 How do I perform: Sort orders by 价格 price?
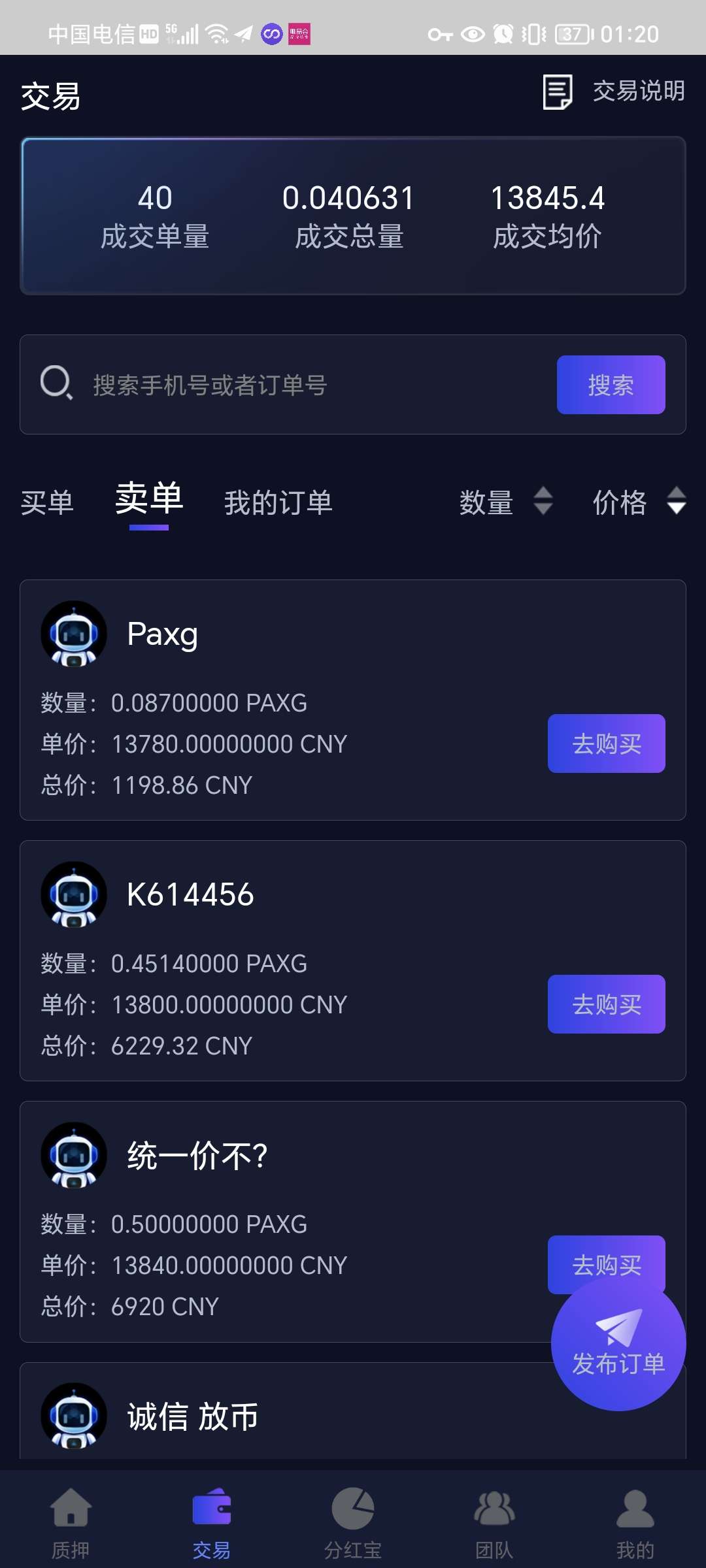[x=639, y=502]
